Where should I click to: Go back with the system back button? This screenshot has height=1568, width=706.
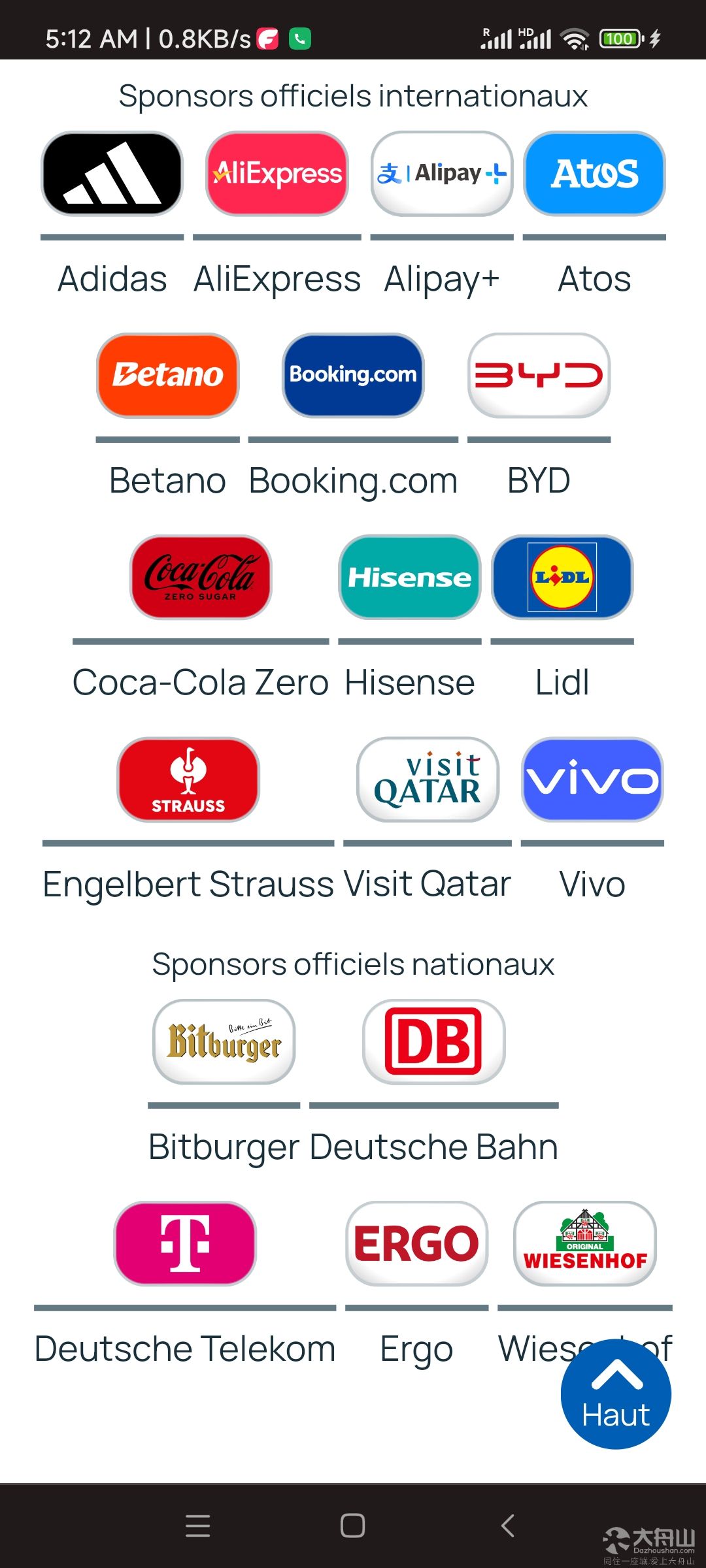click(x=508, y=1526)
